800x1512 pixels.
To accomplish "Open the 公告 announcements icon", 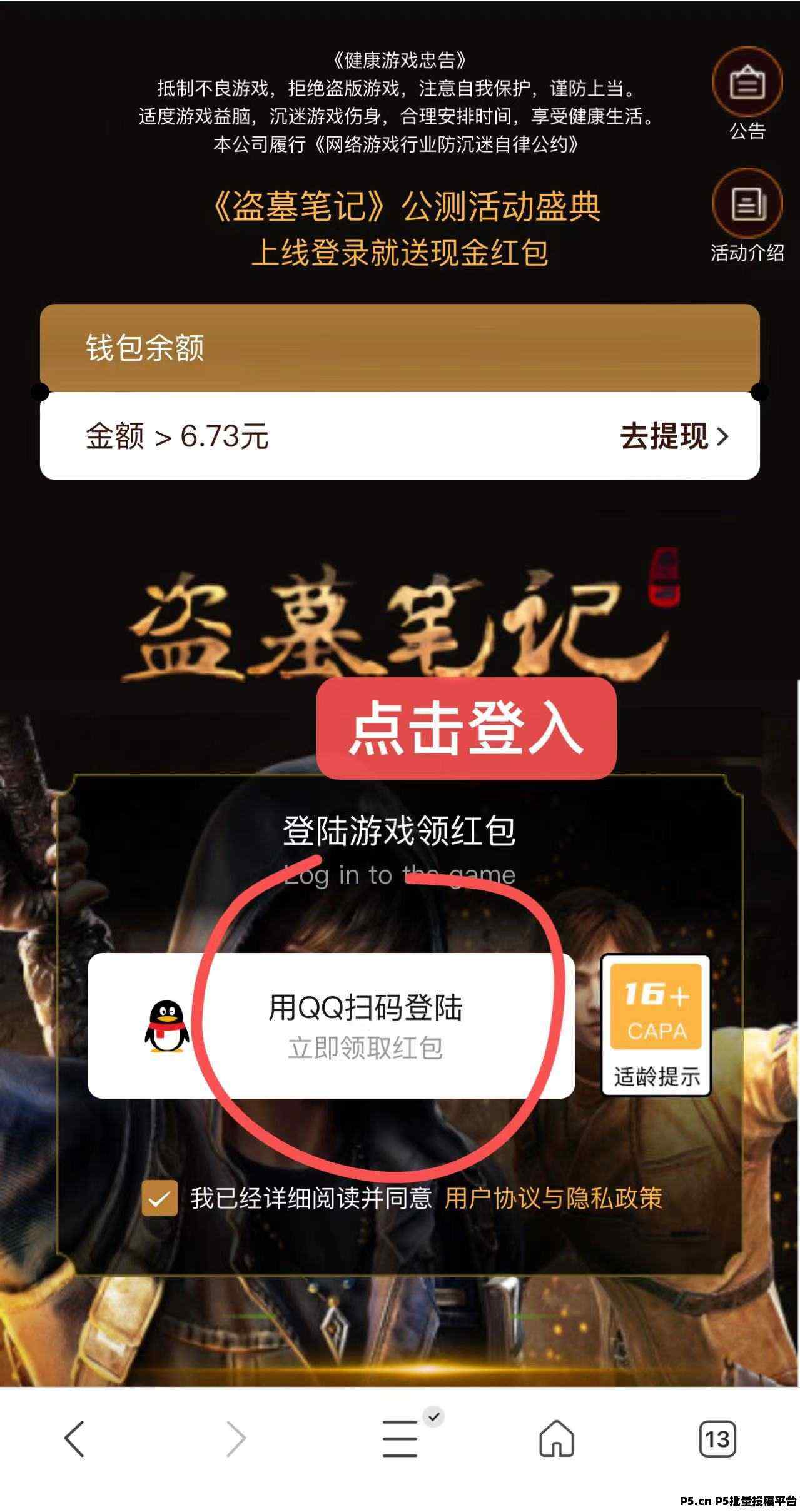I will pos(747,83).
